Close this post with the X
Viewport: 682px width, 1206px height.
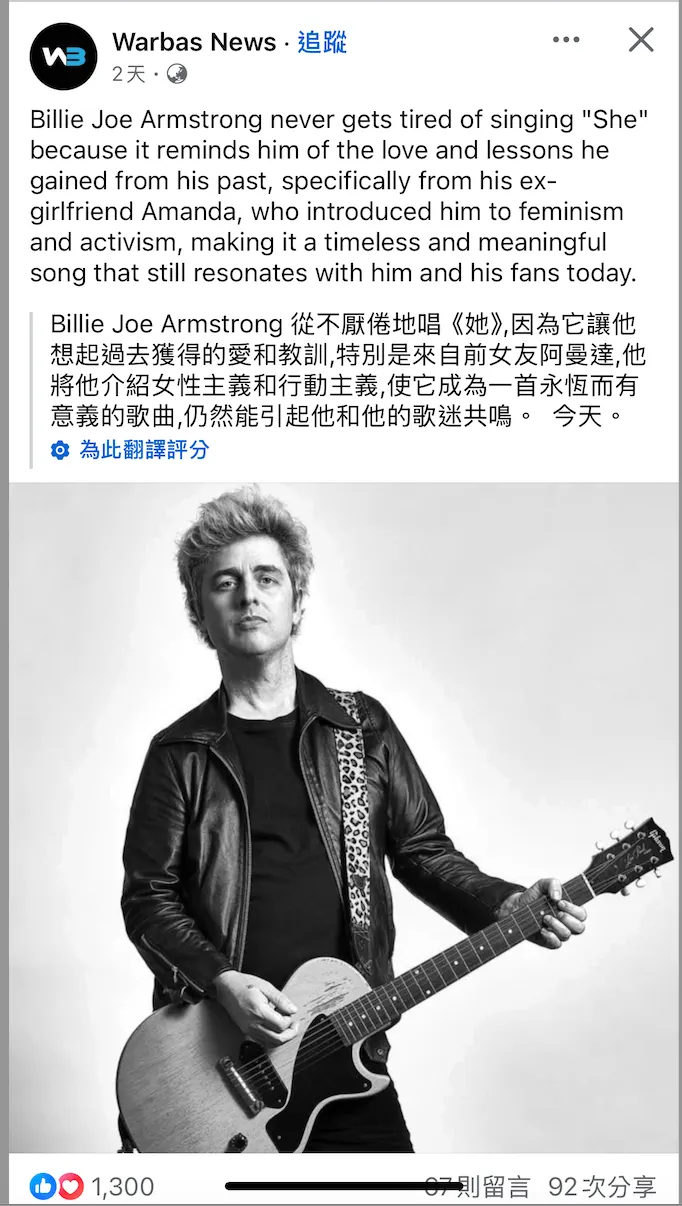click(641, 40)
